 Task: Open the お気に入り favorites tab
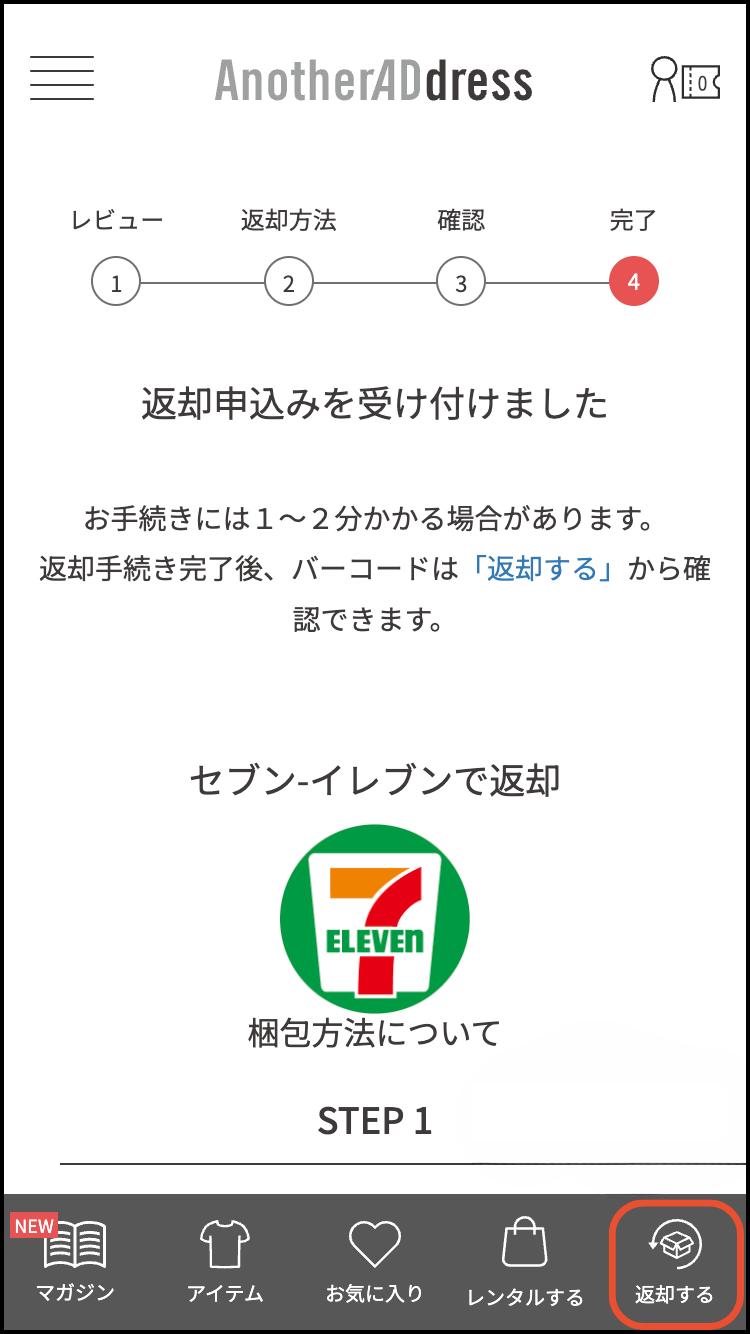coord(374,1260)
